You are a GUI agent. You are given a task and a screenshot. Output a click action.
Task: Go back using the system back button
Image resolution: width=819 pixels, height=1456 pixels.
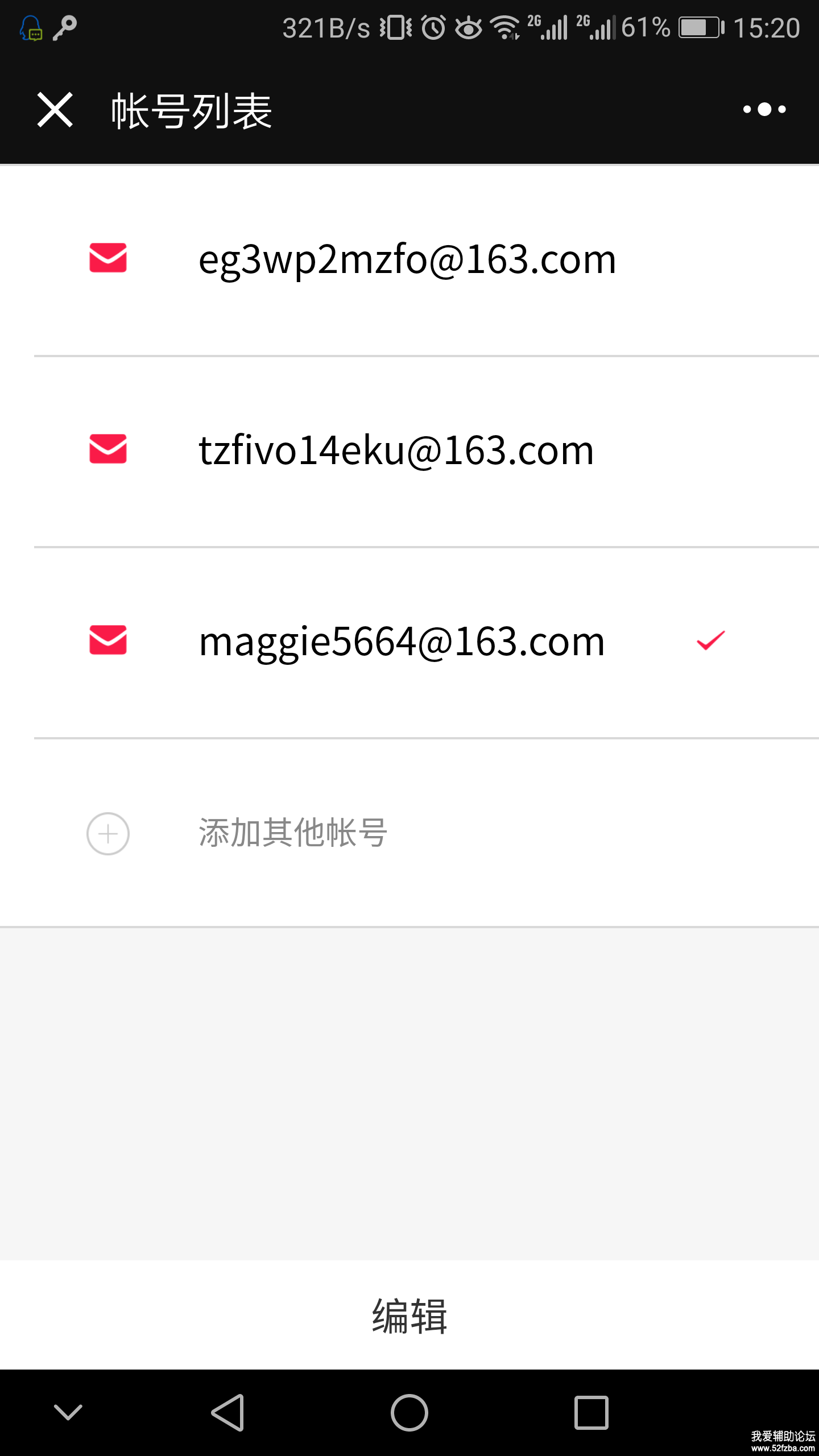tap(228, 1412)
